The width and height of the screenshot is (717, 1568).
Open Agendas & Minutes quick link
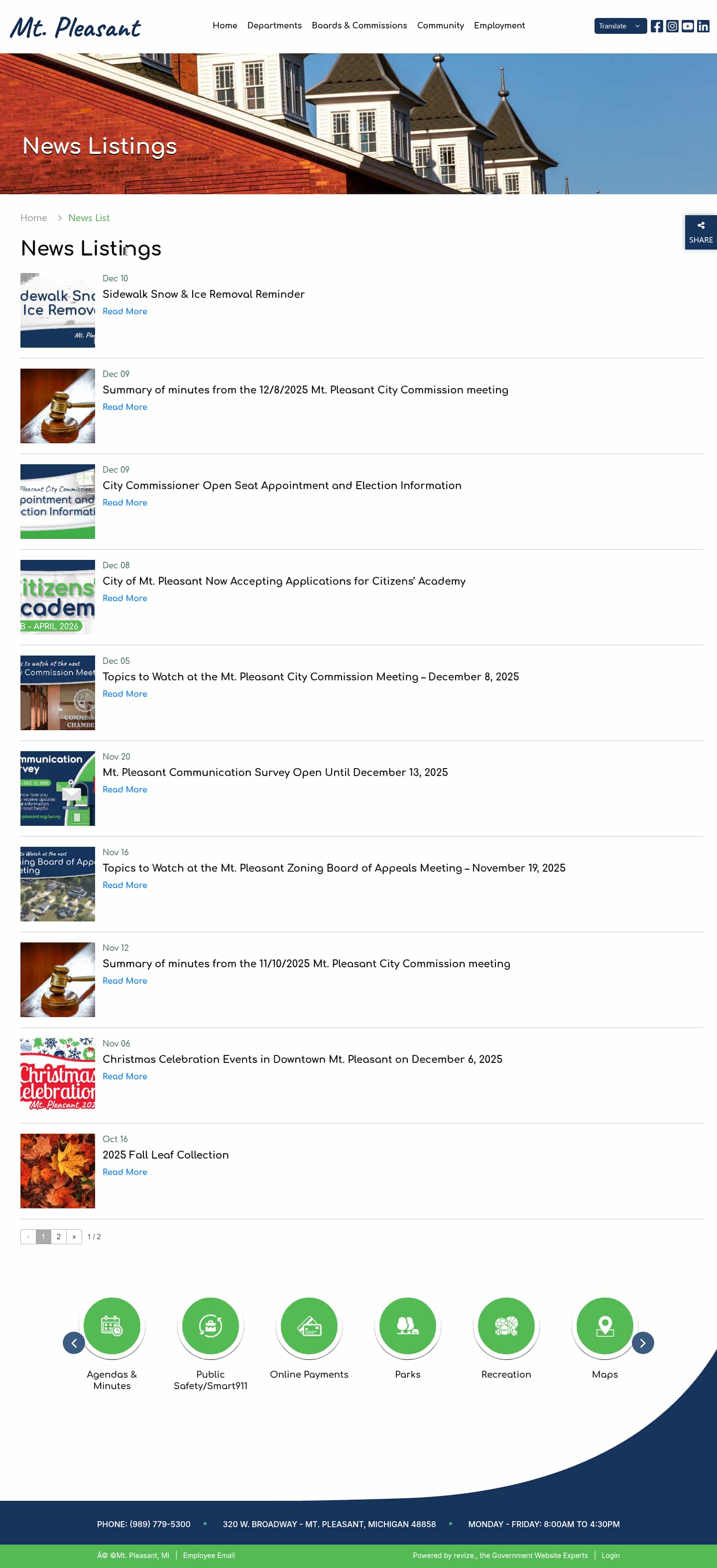point(112,1326)
